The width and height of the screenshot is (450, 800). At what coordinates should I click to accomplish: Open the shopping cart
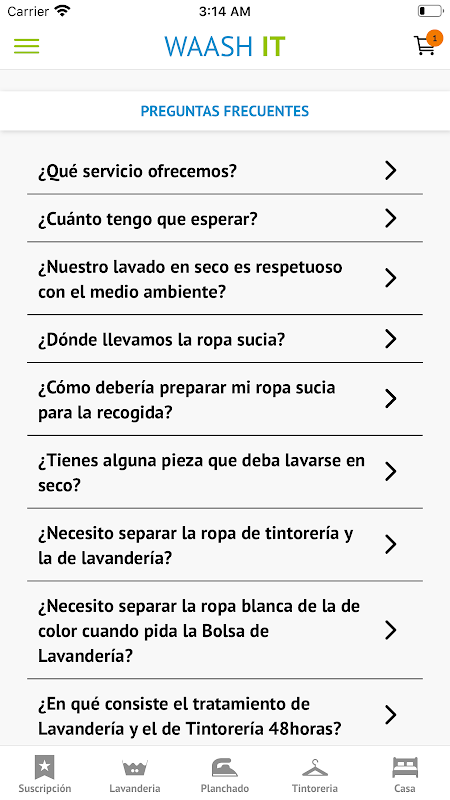pyautogui.click(x=427, y=44)
